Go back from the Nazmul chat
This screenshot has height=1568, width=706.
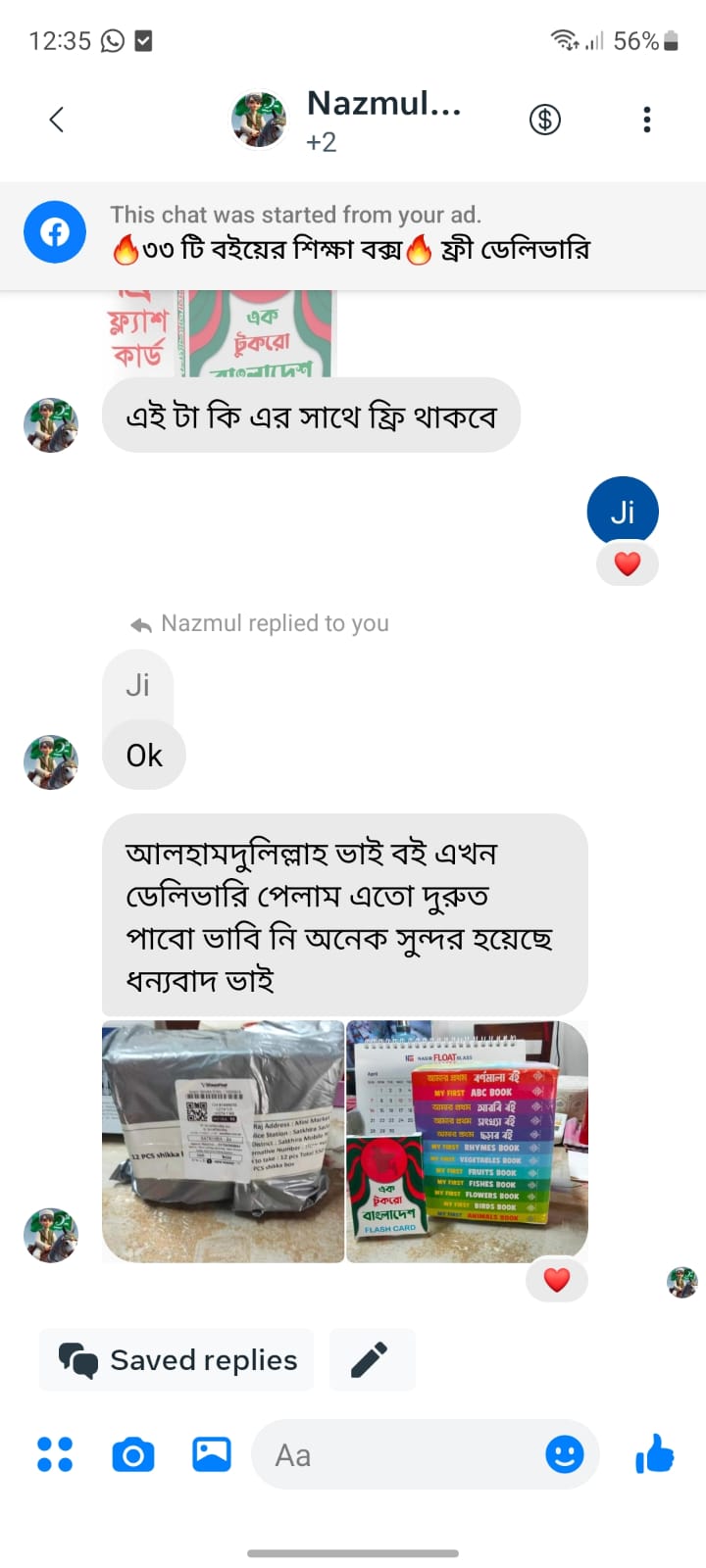pos(57,120)
